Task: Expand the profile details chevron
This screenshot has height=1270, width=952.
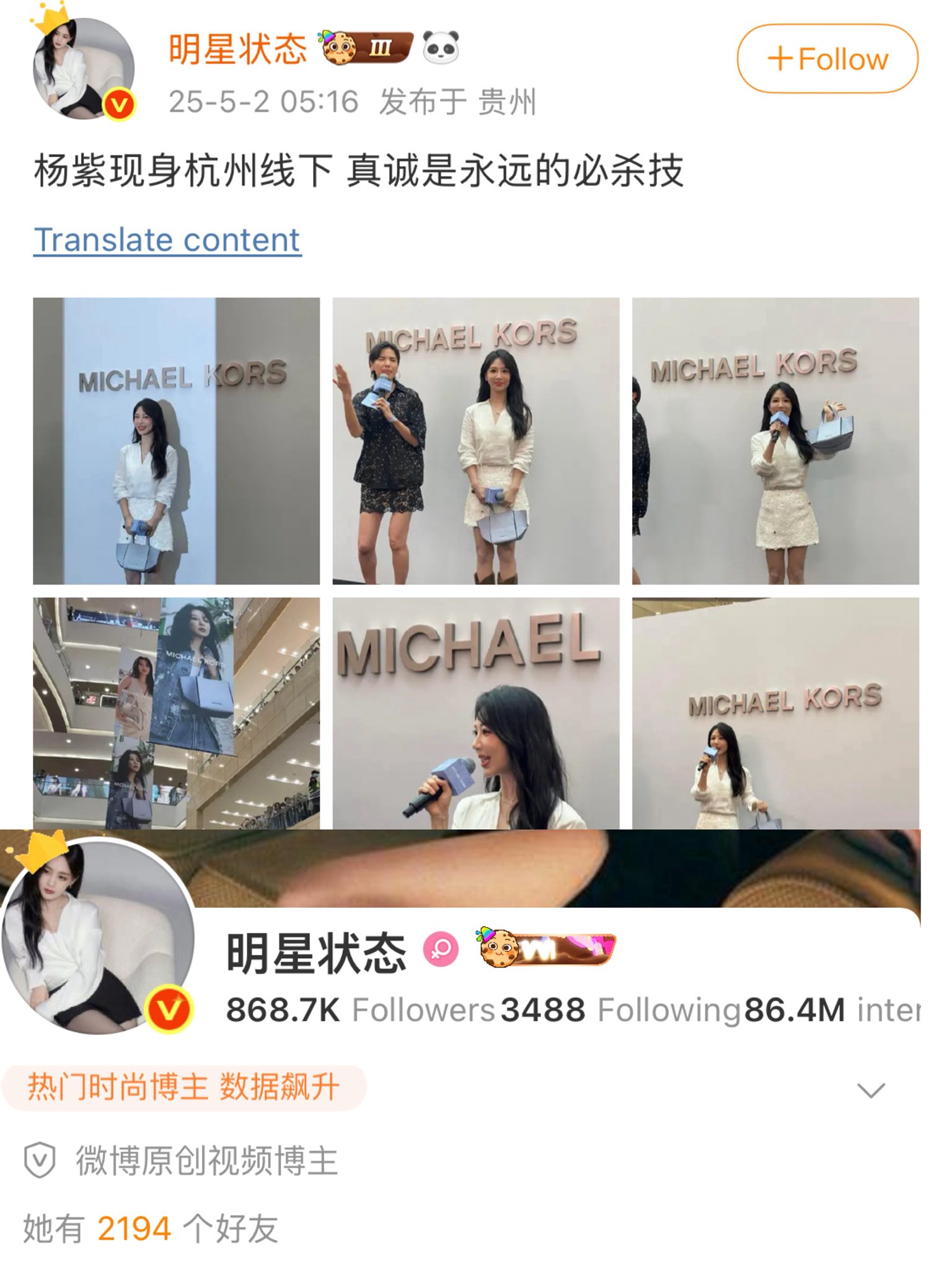Action: point(870,1090)
